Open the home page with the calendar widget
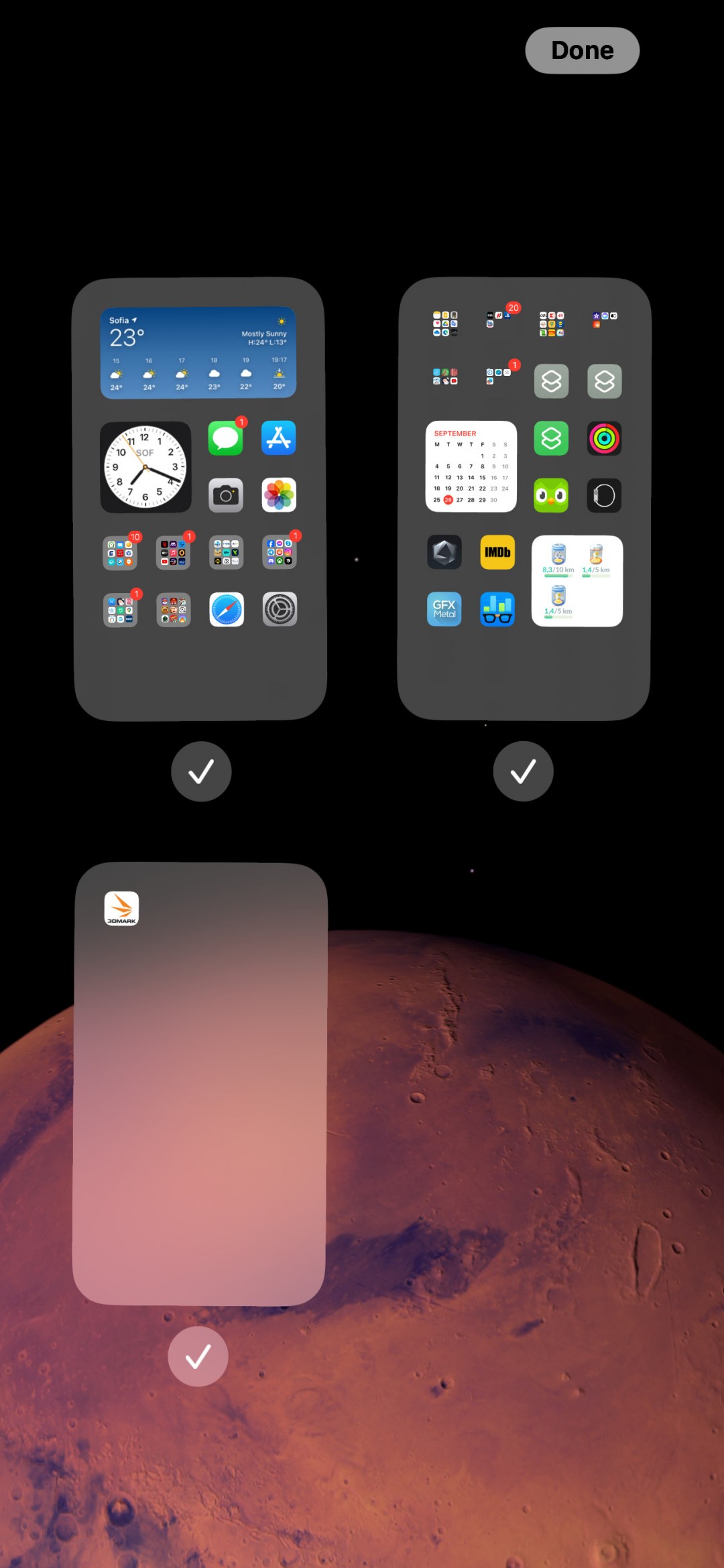This screenshot has height=1568, width=724. [x=524, y=499]
